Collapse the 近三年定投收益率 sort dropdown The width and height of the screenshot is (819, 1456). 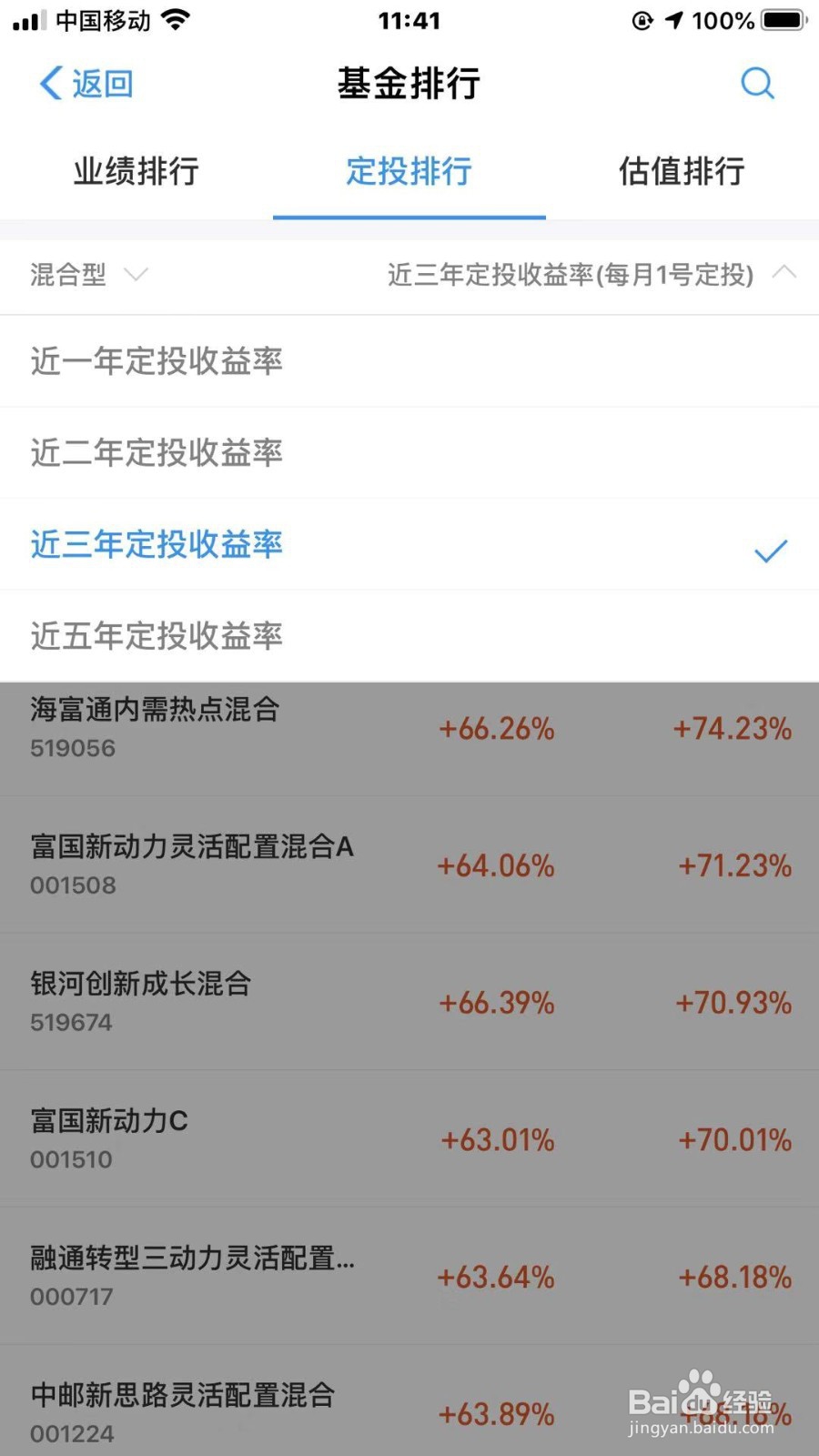tap(591, 275)
